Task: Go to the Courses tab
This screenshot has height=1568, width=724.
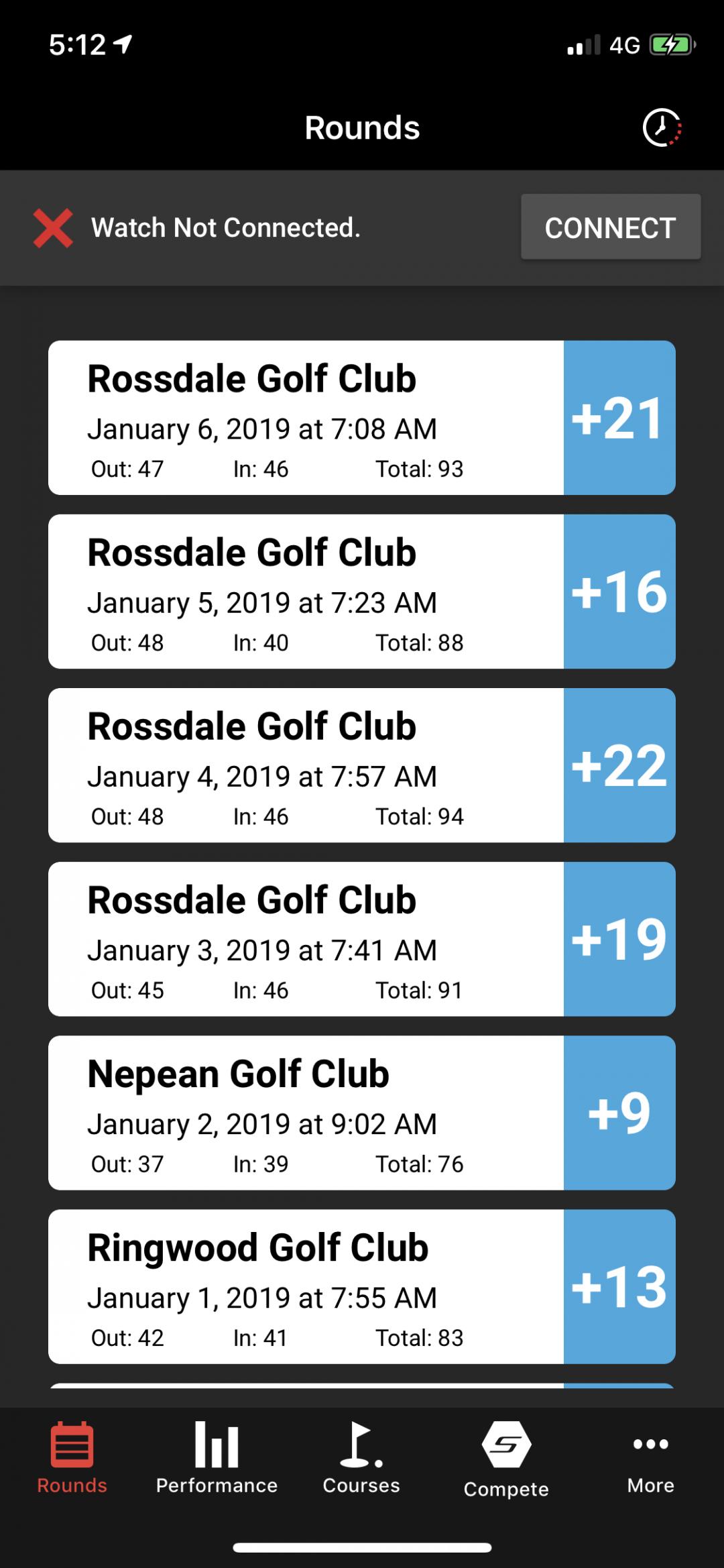Action: [361, 1458]
